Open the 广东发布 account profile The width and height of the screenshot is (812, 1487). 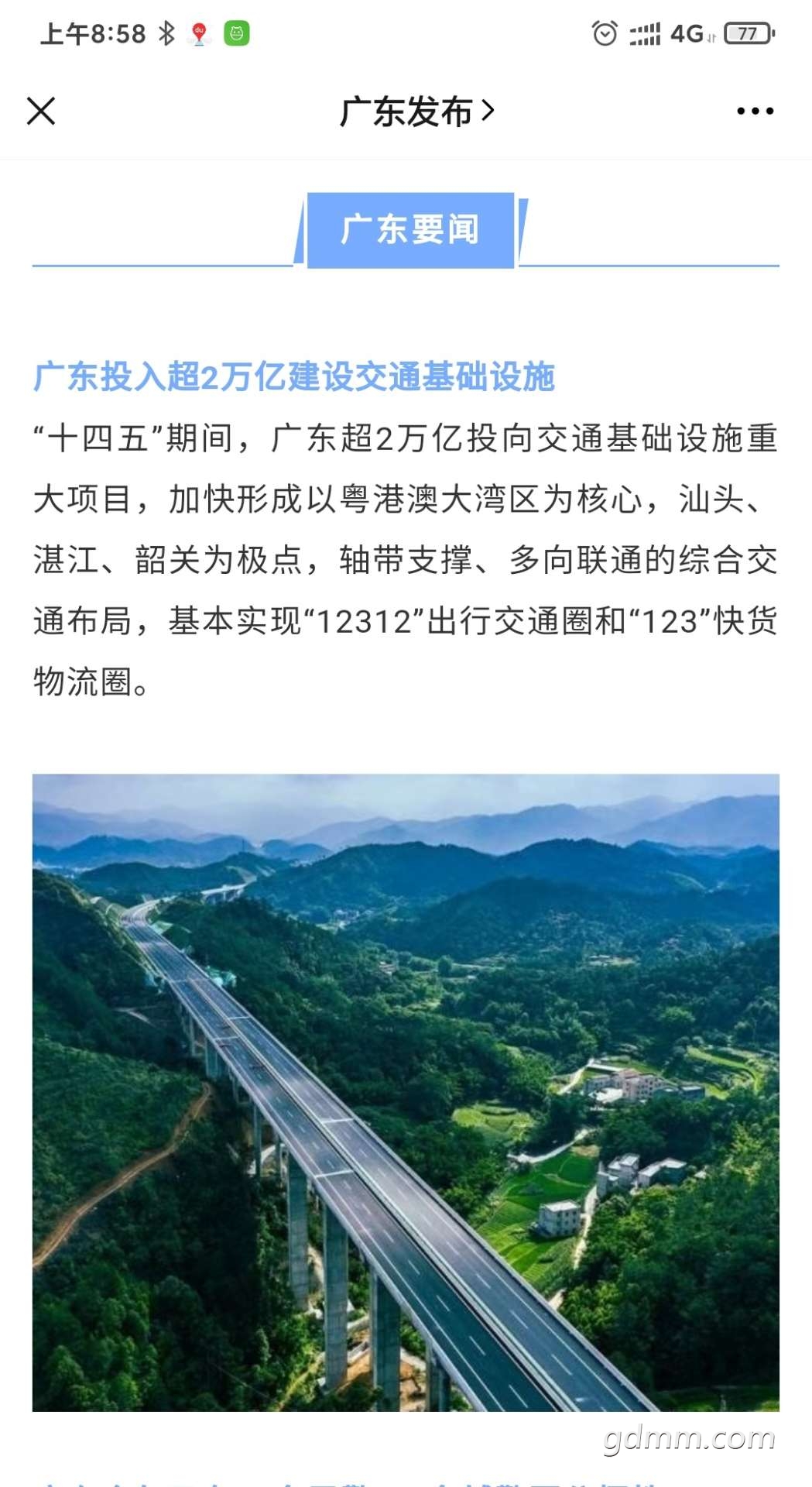pyautogui.click(x=417, y=112)
